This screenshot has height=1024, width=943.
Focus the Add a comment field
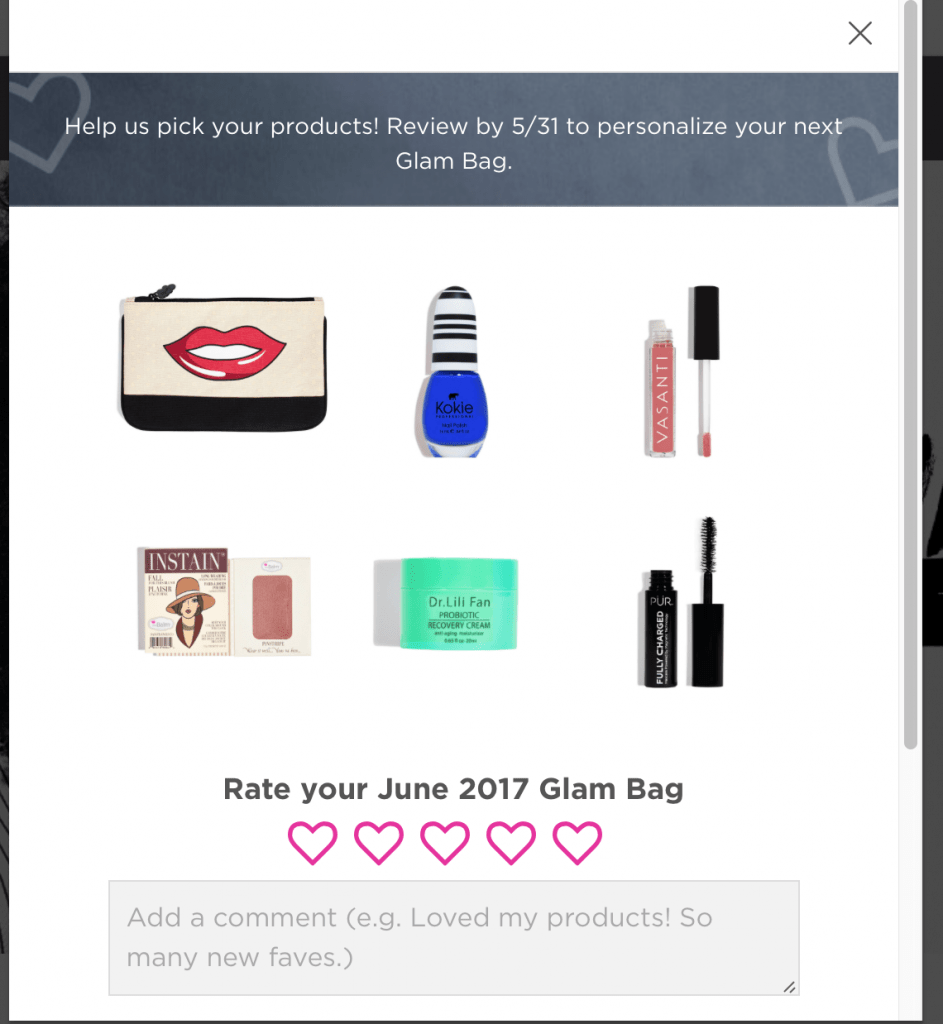pos(453,937)
